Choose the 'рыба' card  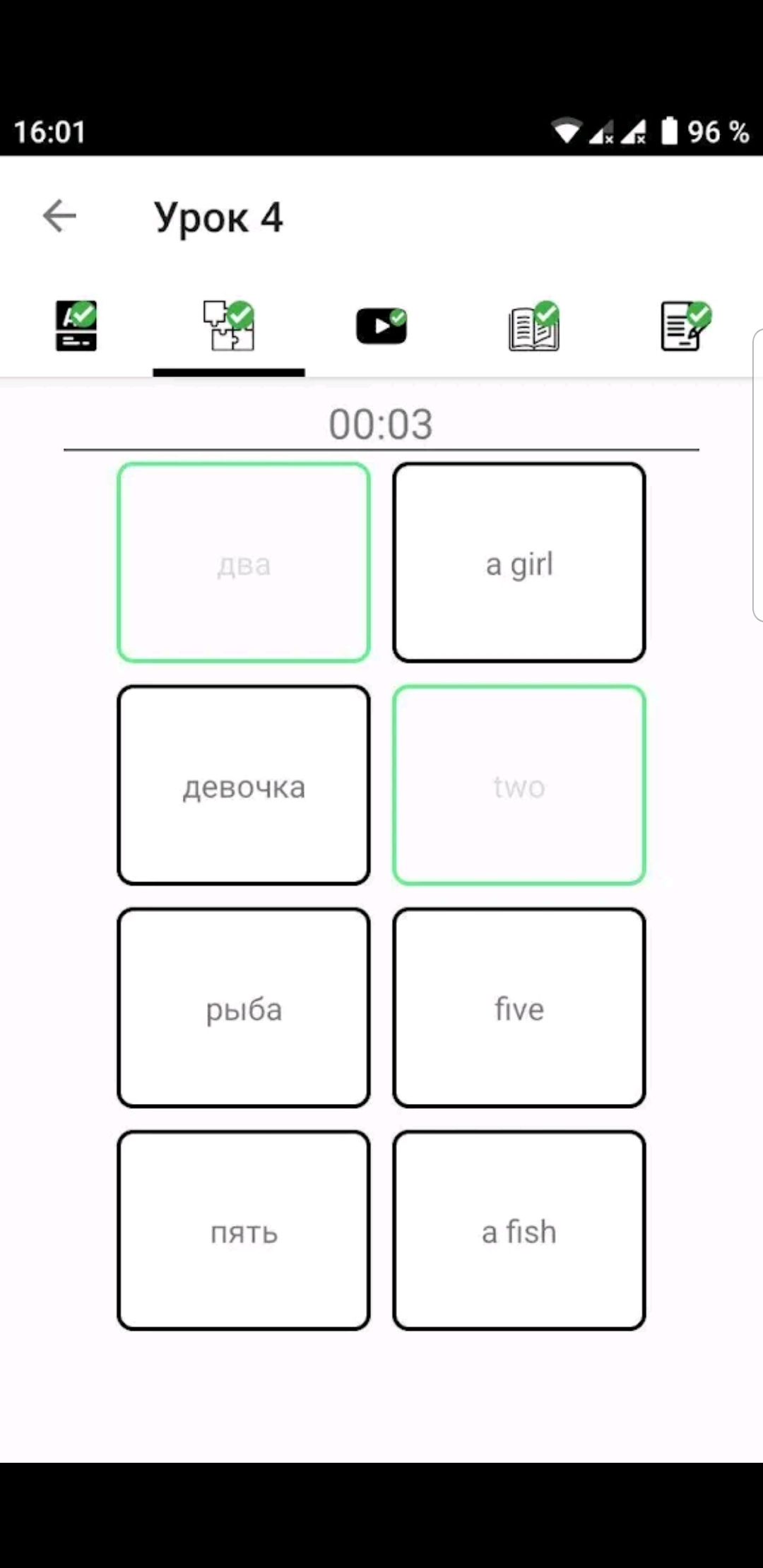(x=244, y=1008)
